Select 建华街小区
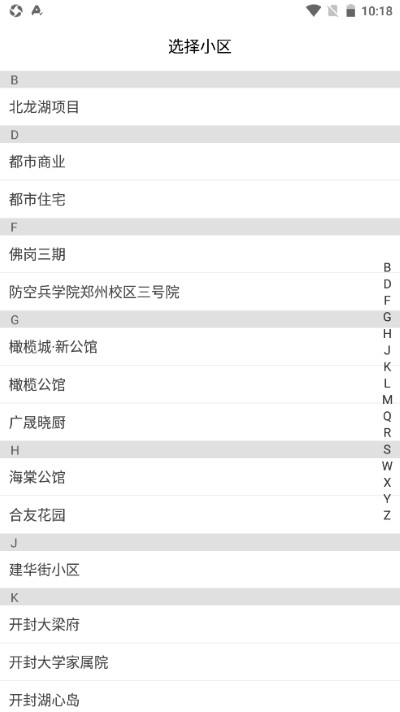This screenshot has width=400, height=712. coord(200,569)
